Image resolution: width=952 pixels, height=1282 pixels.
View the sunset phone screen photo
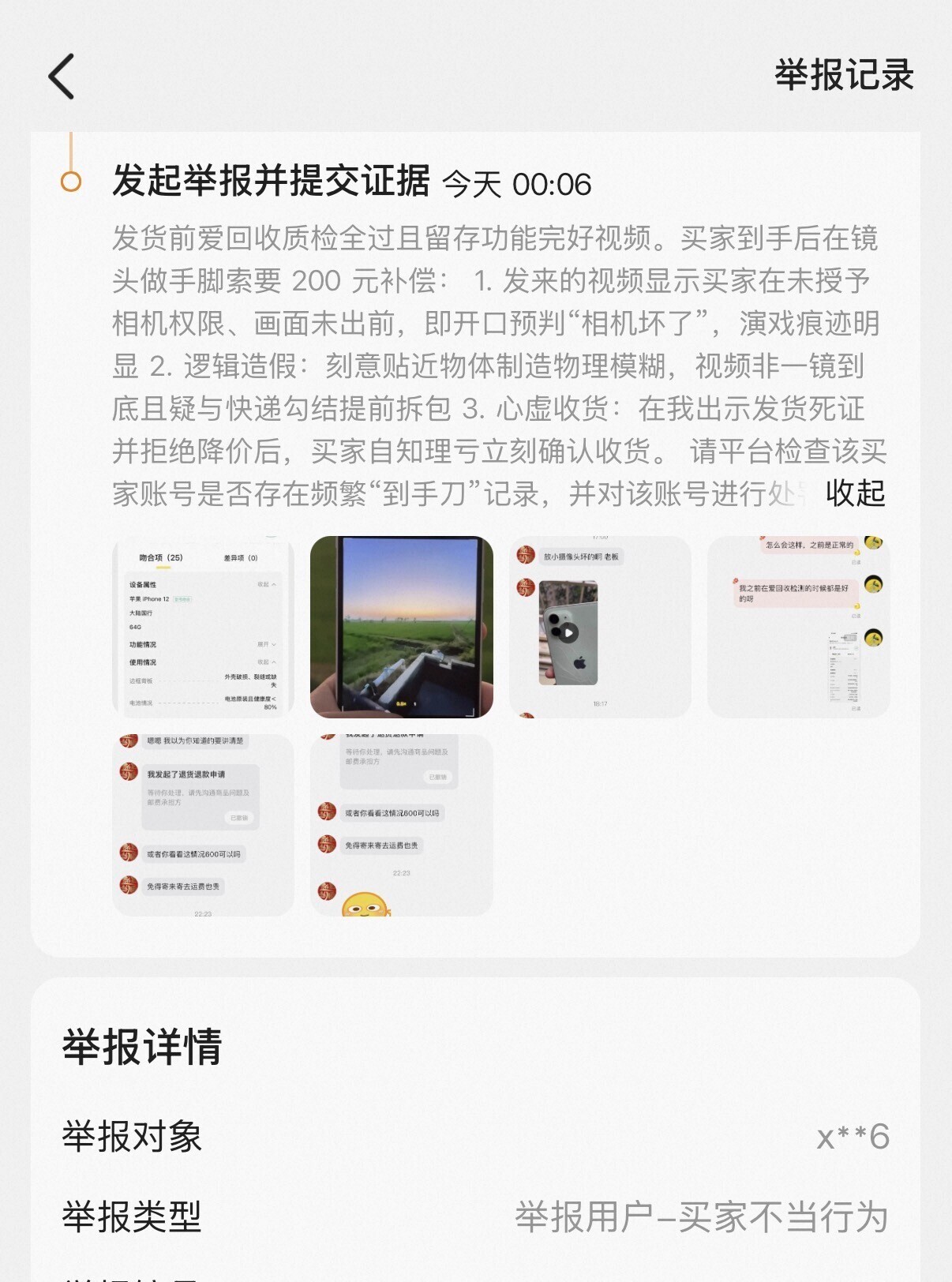coord(401,627)
